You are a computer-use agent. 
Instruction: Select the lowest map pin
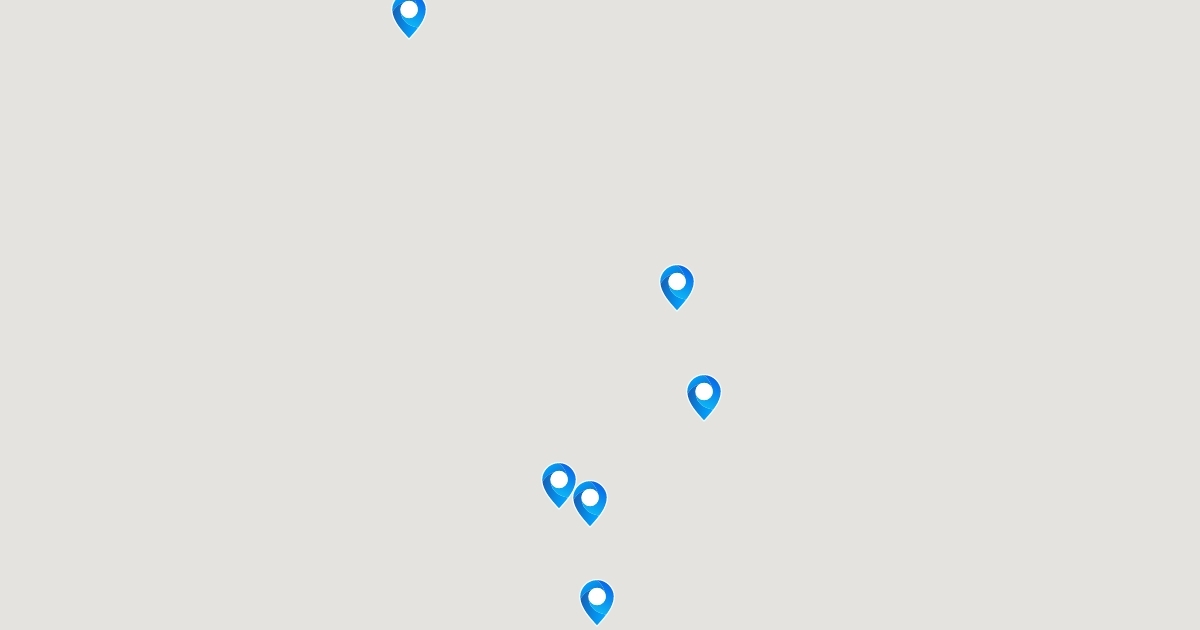[597, 600]
